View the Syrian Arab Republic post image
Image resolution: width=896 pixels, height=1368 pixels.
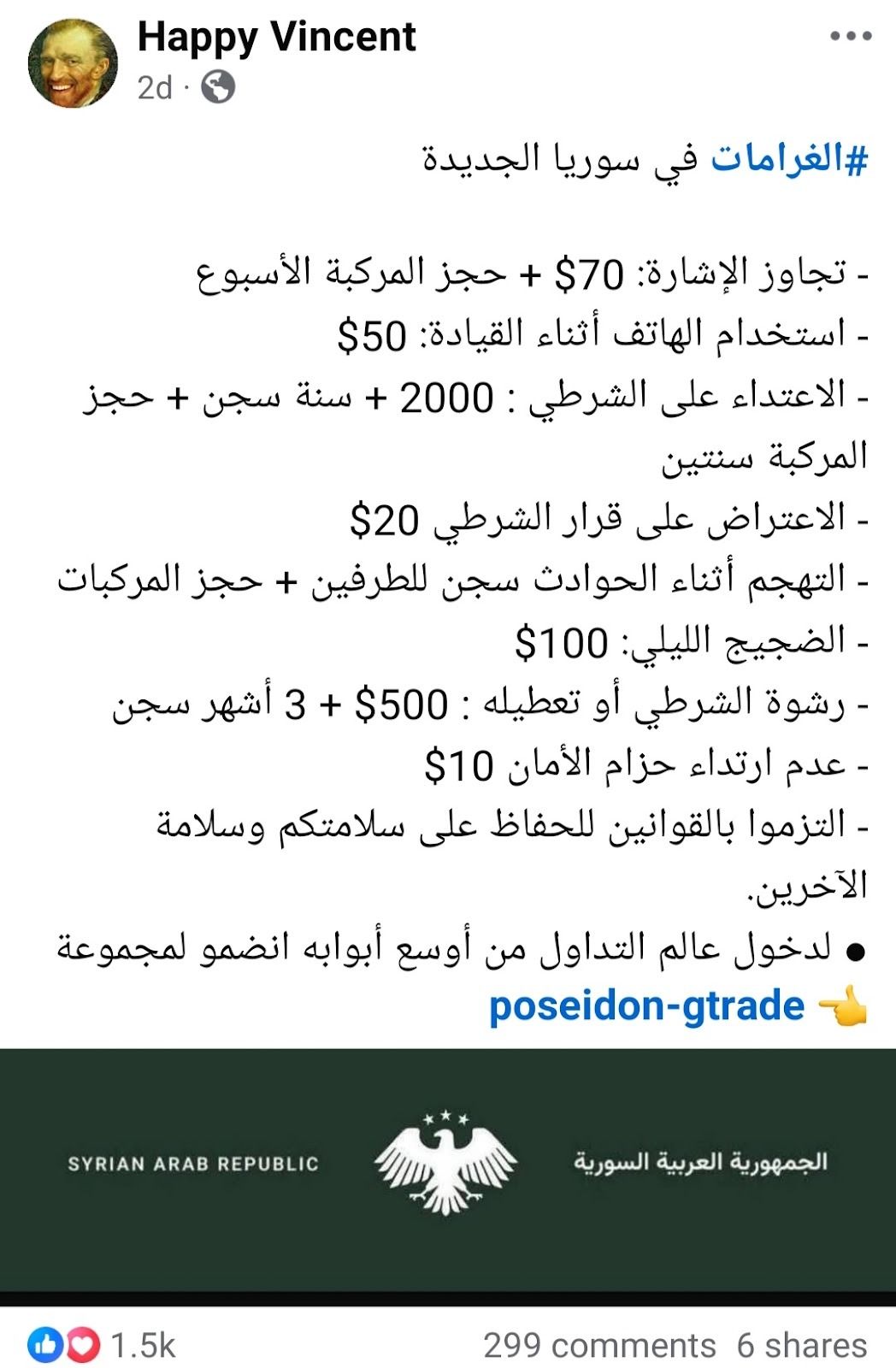point(448,1169)
